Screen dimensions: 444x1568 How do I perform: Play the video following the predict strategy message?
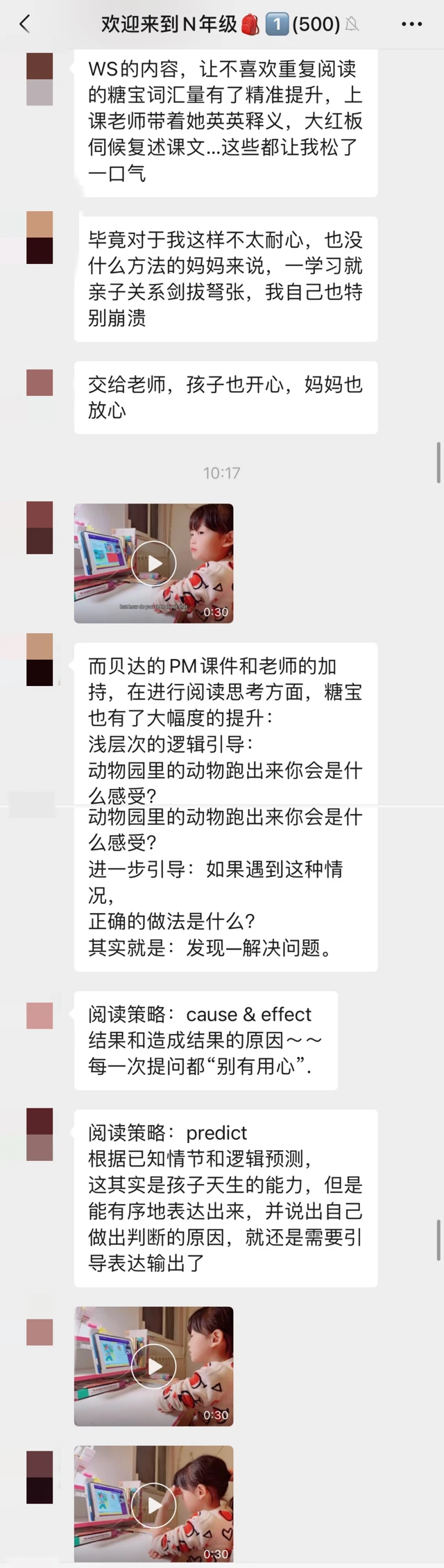tap(153, 1366)
